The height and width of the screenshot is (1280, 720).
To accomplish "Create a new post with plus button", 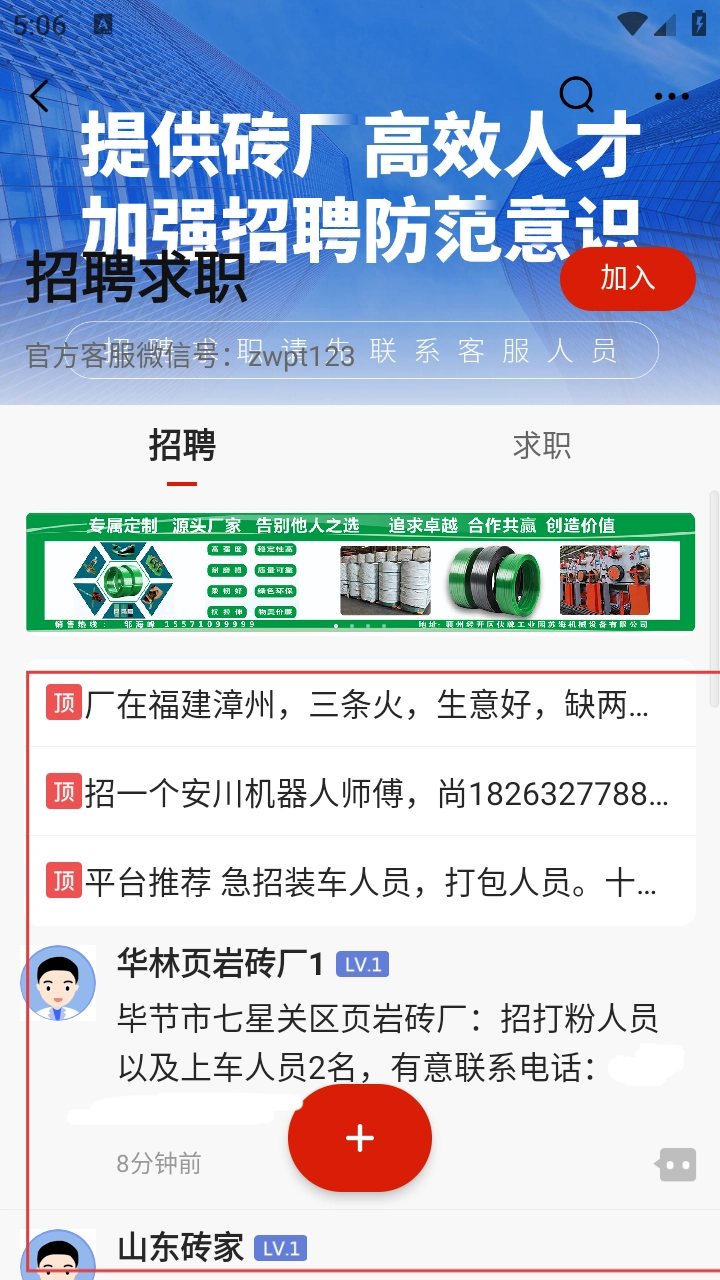I will [360, 1138].
